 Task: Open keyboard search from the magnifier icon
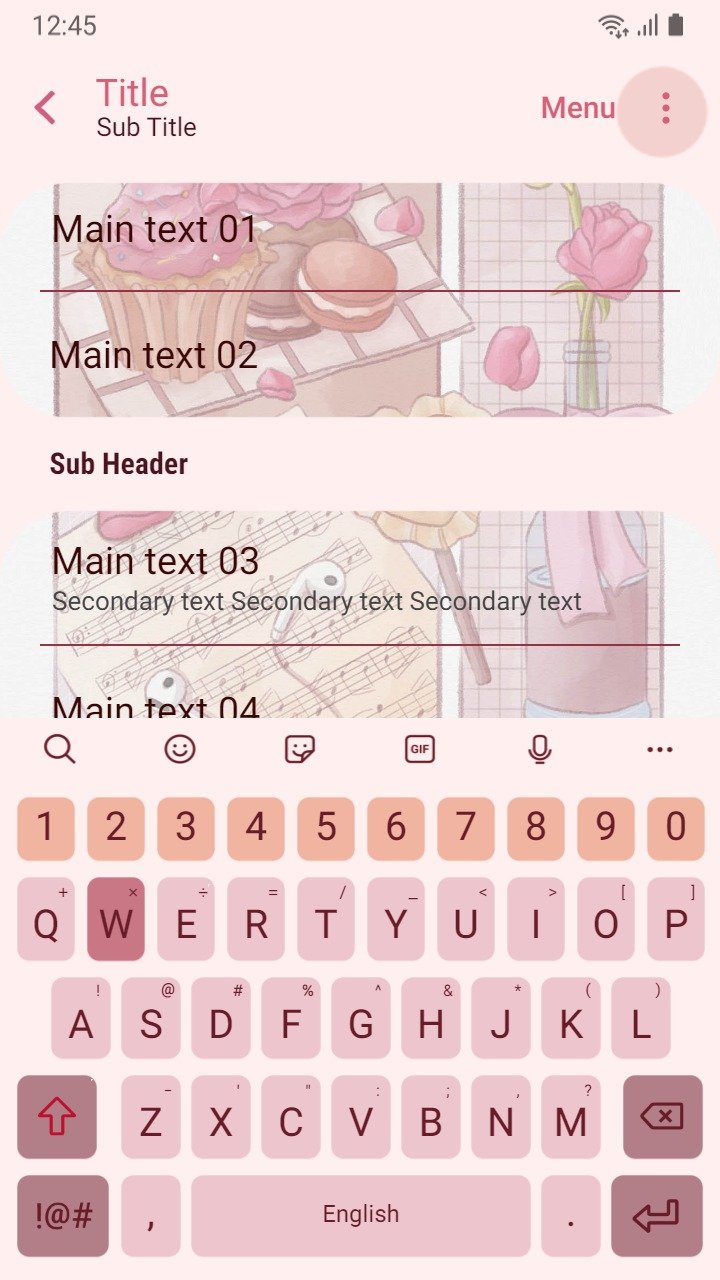(60, 748)
